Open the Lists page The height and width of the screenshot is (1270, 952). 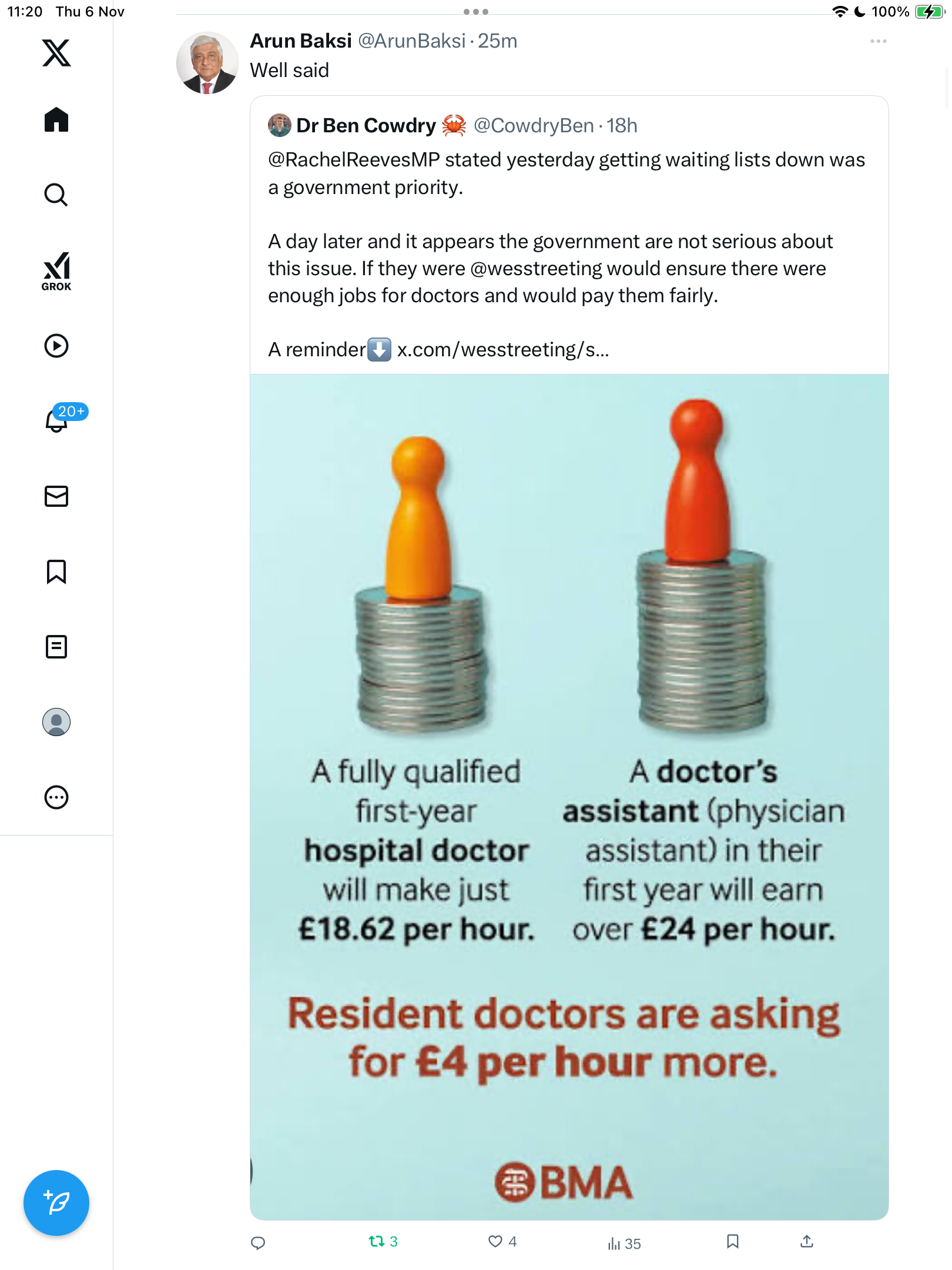(x=56, y=647)
